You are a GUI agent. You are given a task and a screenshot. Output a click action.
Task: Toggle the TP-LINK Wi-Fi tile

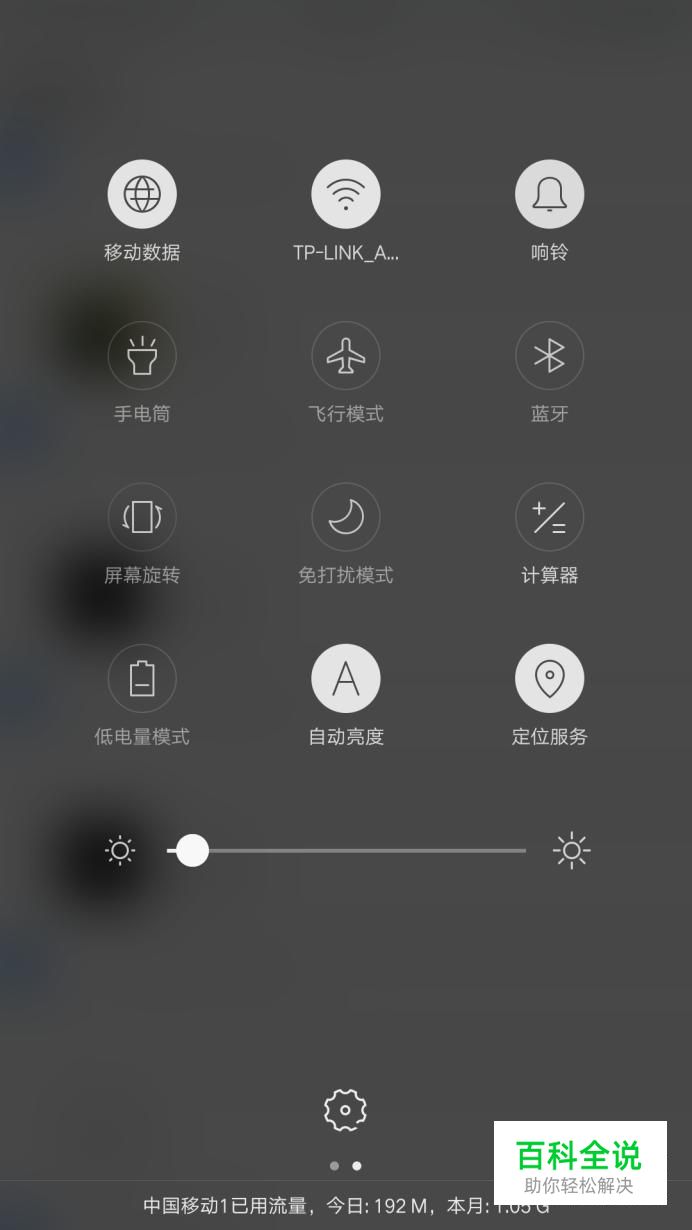346,194
